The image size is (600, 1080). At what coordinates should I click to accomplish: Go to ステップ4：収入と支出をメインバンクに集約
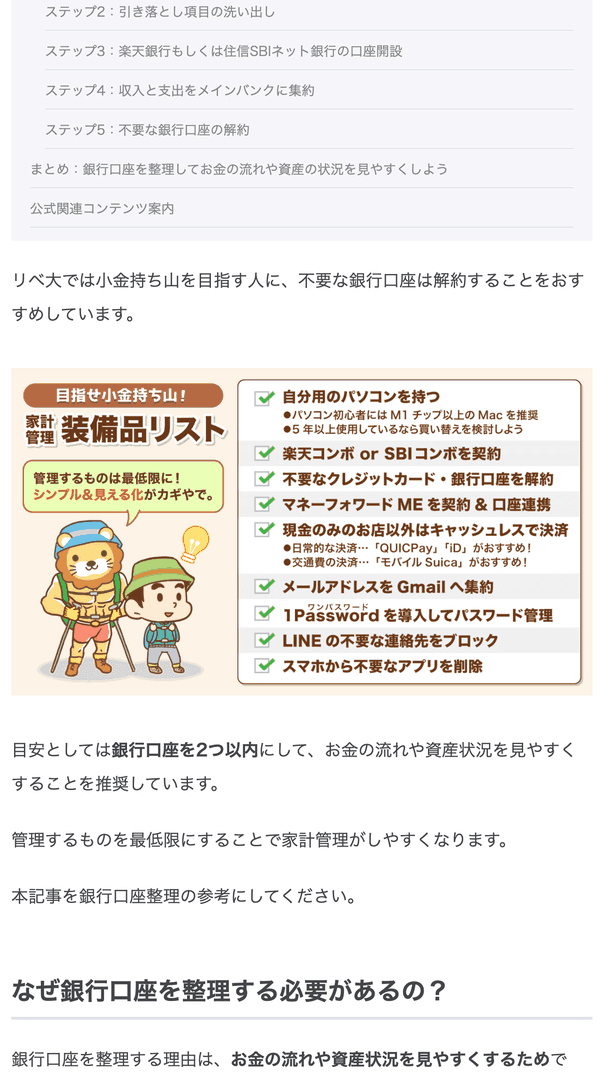click(179, 90)
